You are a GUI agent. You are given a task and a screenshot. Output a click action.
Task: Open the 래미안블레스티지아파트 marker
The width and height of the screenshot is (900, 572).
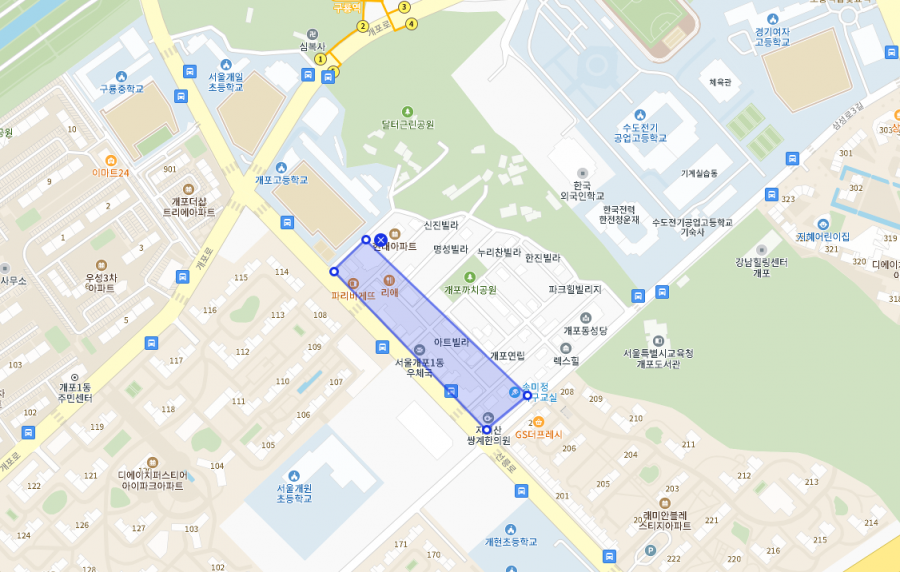pos(665,503)
